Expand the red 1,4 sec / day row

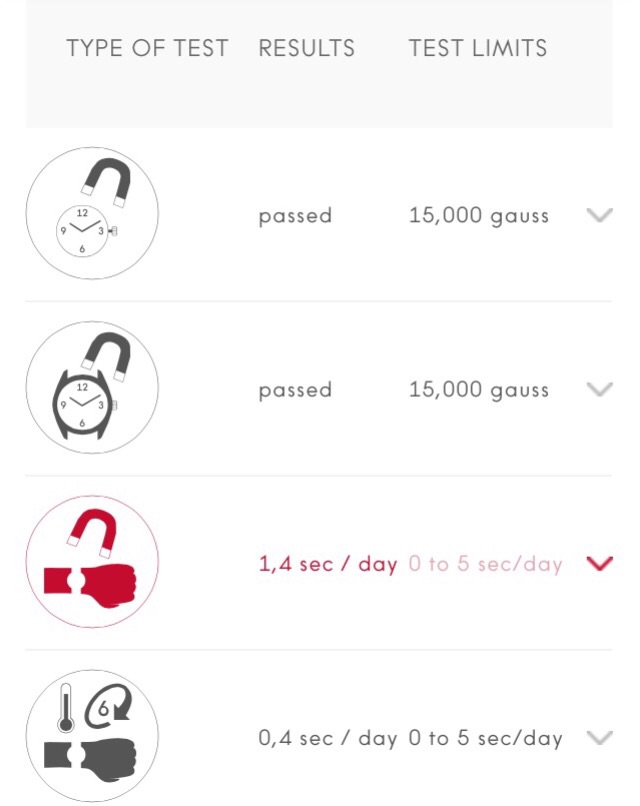(x=598, y=563)
